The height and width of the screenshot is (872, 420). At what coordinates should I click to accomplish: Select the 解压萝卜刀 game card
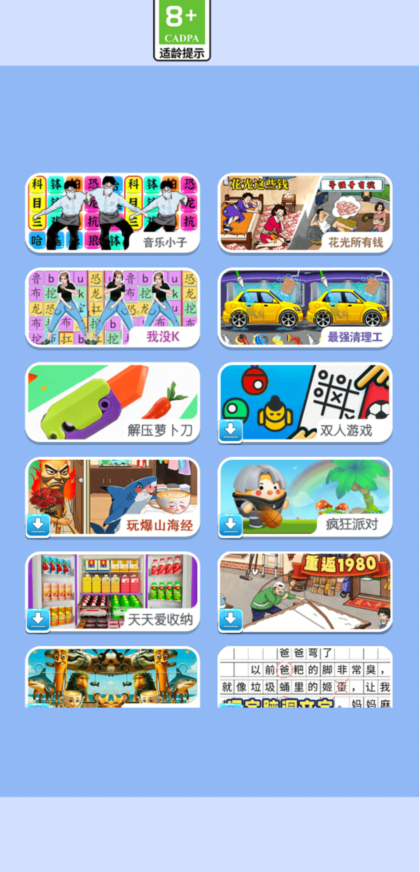112,403
